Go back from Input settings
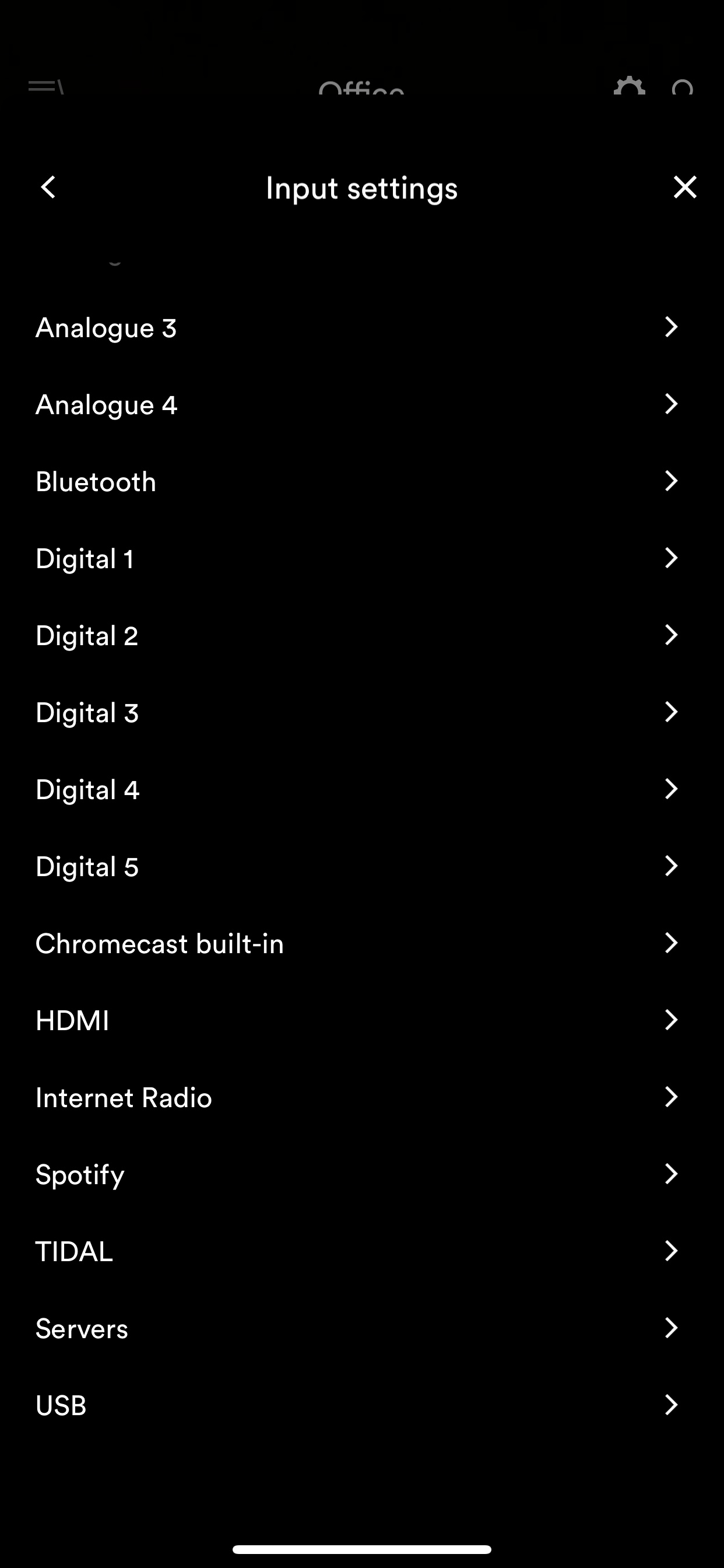This screenshot has height=1568, width=724. pyautogui.click(x=48, y=187)
